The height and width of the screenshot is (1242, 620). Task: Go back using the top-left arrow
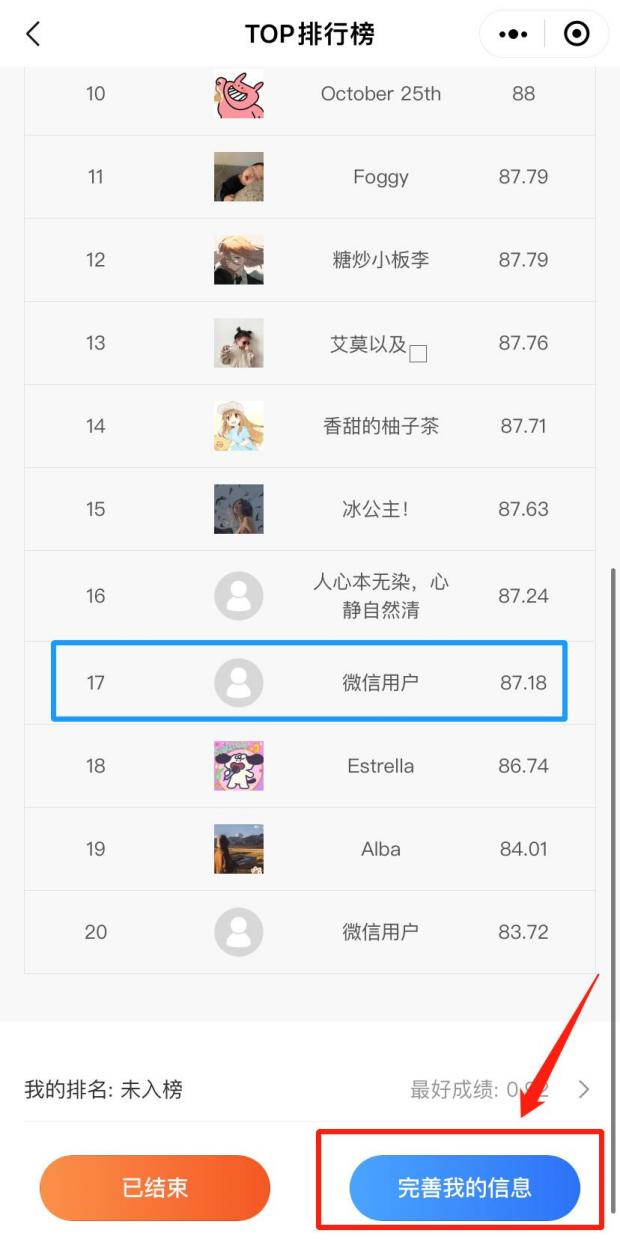(x=33, y=35)
